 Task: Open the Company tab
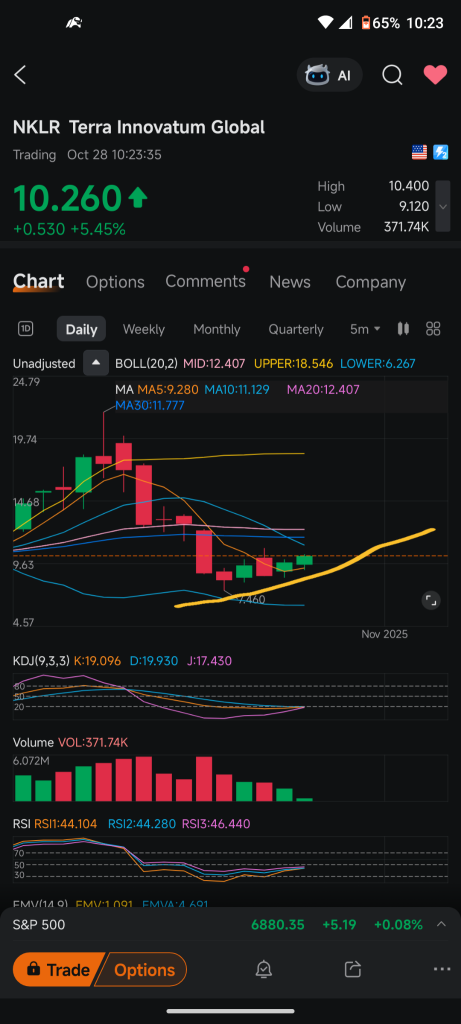pyautogui.click(x=371, y=282)
